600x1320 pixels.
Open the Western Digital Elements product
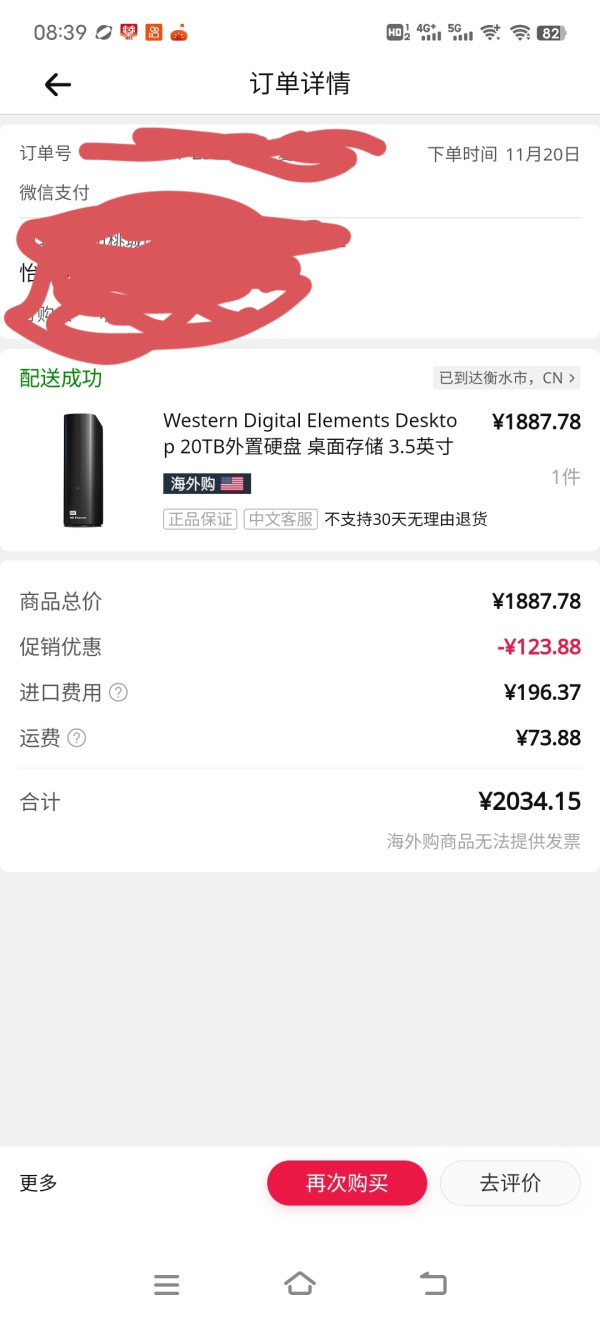310,433
